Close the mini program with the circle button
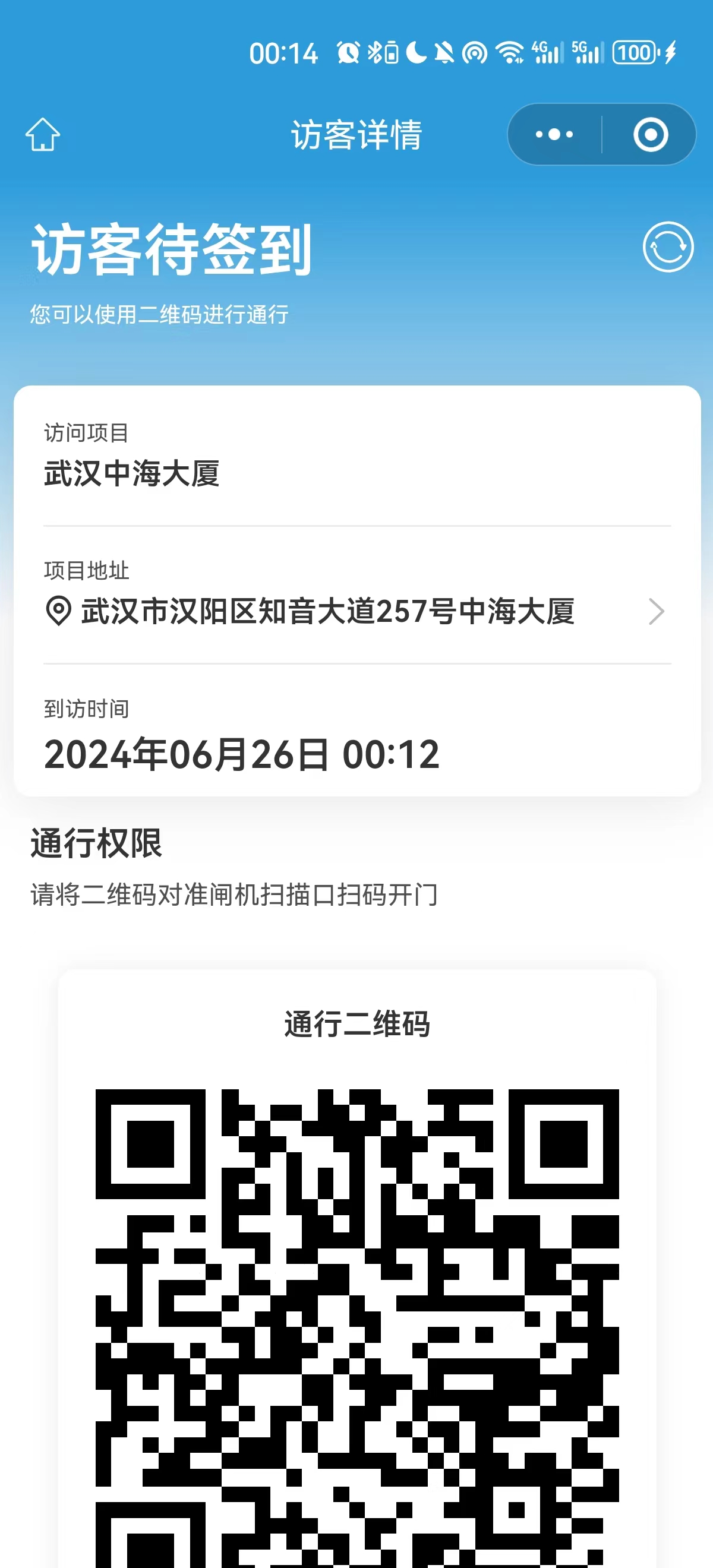The height and width of the screenshot is (1568, 713). [x=650, y=134]
